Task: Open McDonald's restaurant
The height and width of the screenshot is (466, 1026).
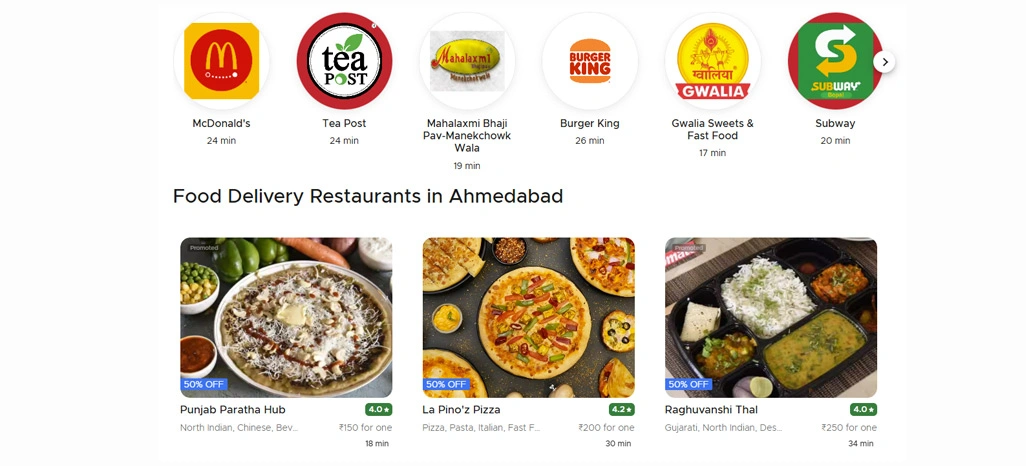Action: click(221, 61)
